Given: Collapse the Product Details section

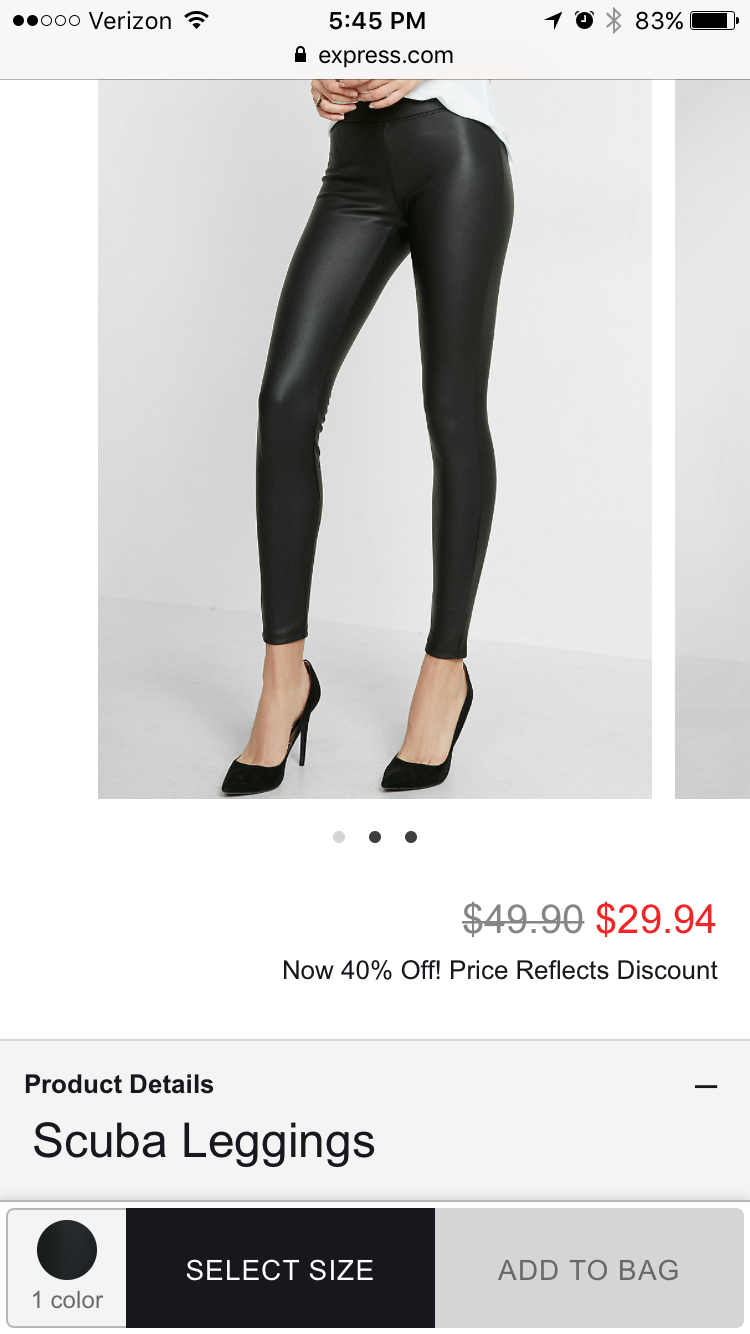Looking at the screenshot, I should tap(706, 1086).
